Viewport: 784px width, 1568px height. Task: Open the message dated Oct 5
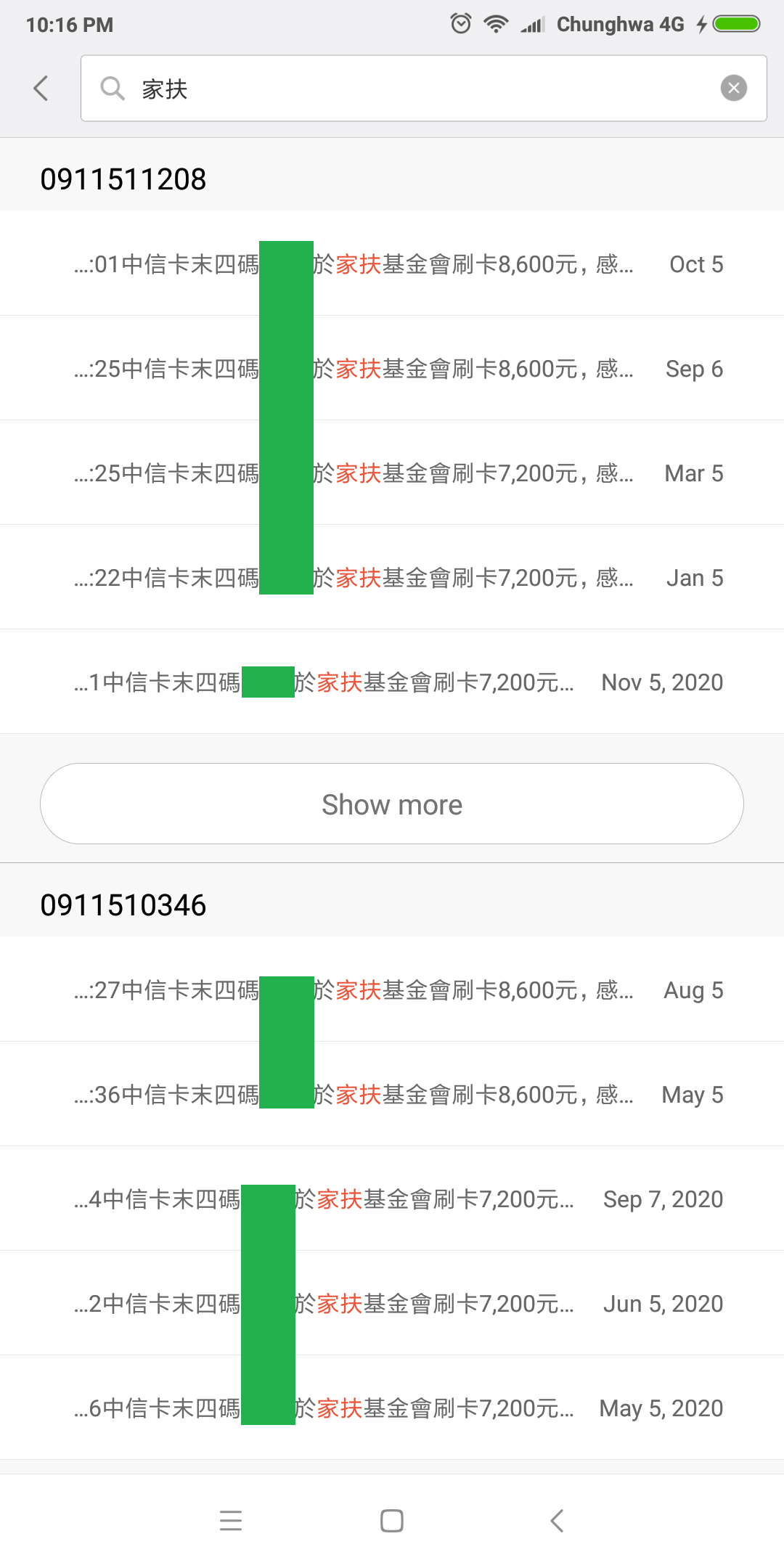(x=392, y=264)
